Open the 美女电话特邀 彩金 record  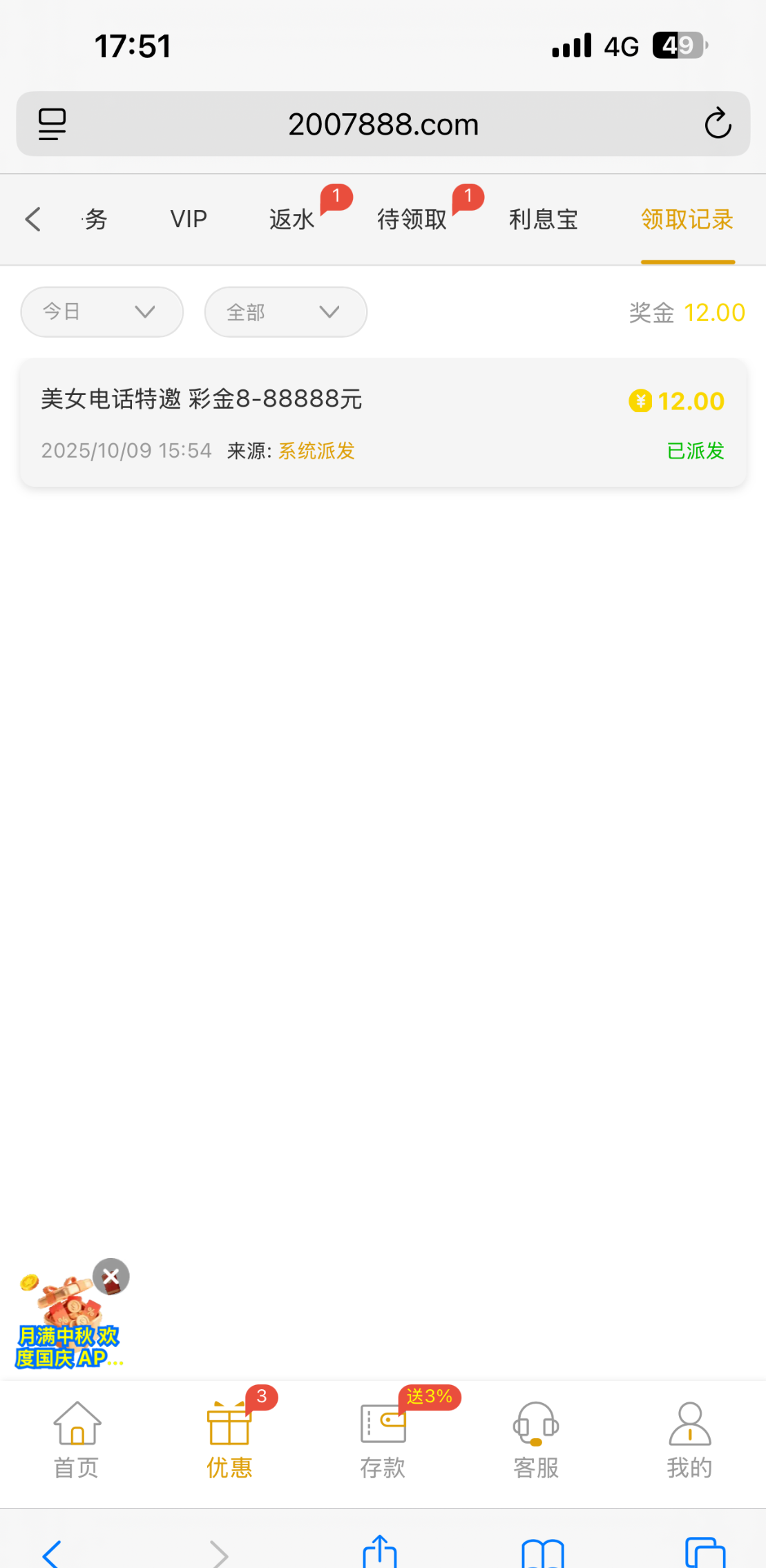pos(383,423)
